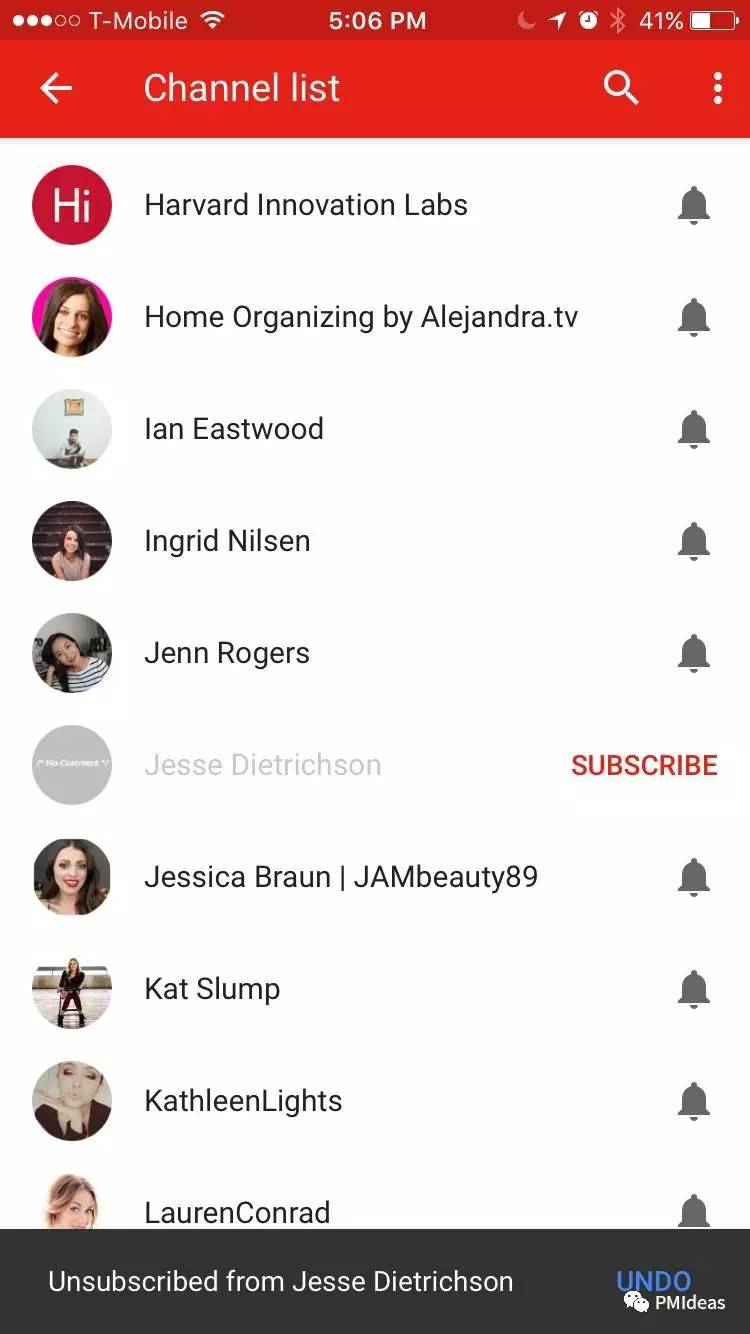The image size is (750, 1334).
Task: Search the channel list
Action: click(x=621, y=89)
